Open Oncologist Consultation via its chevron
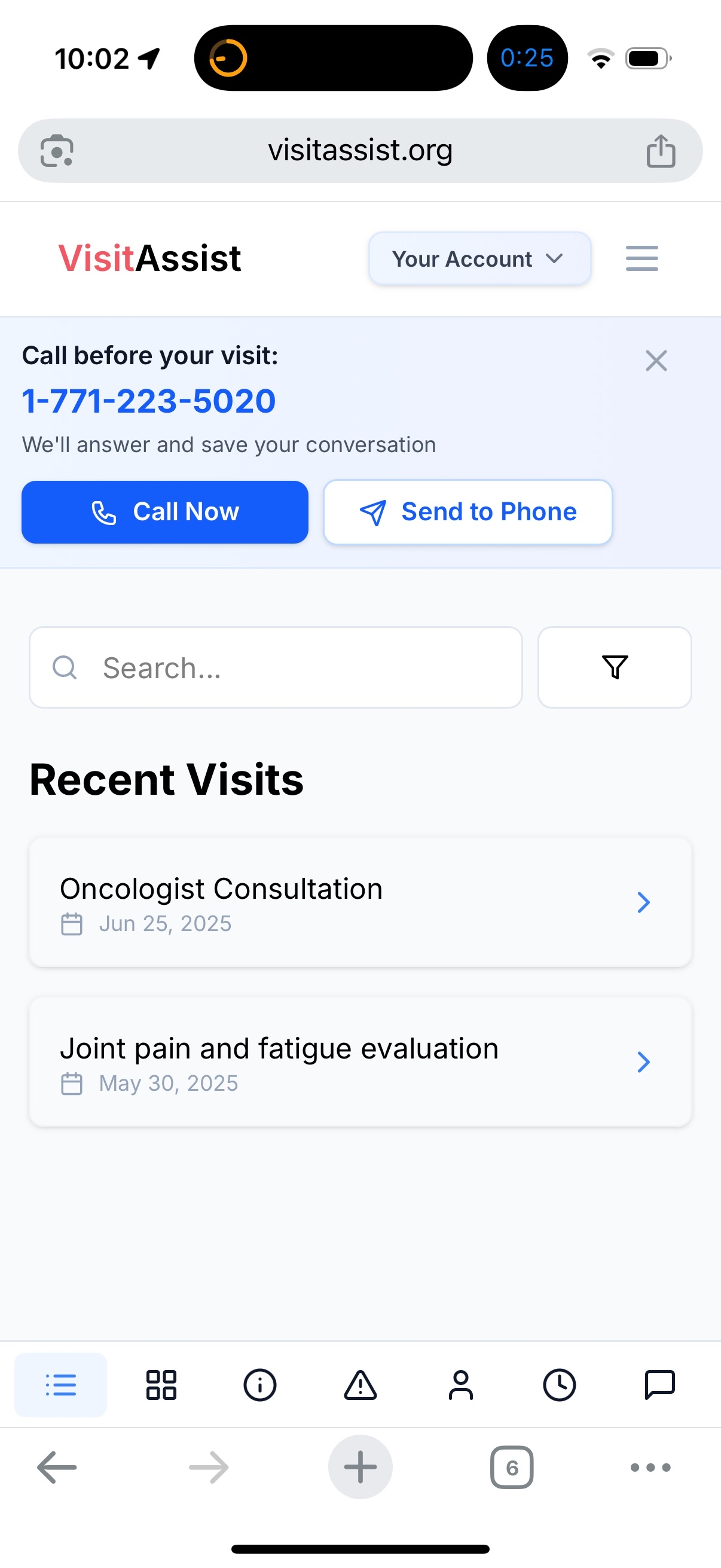This screenshot has width=721, height=1568. 644,902
